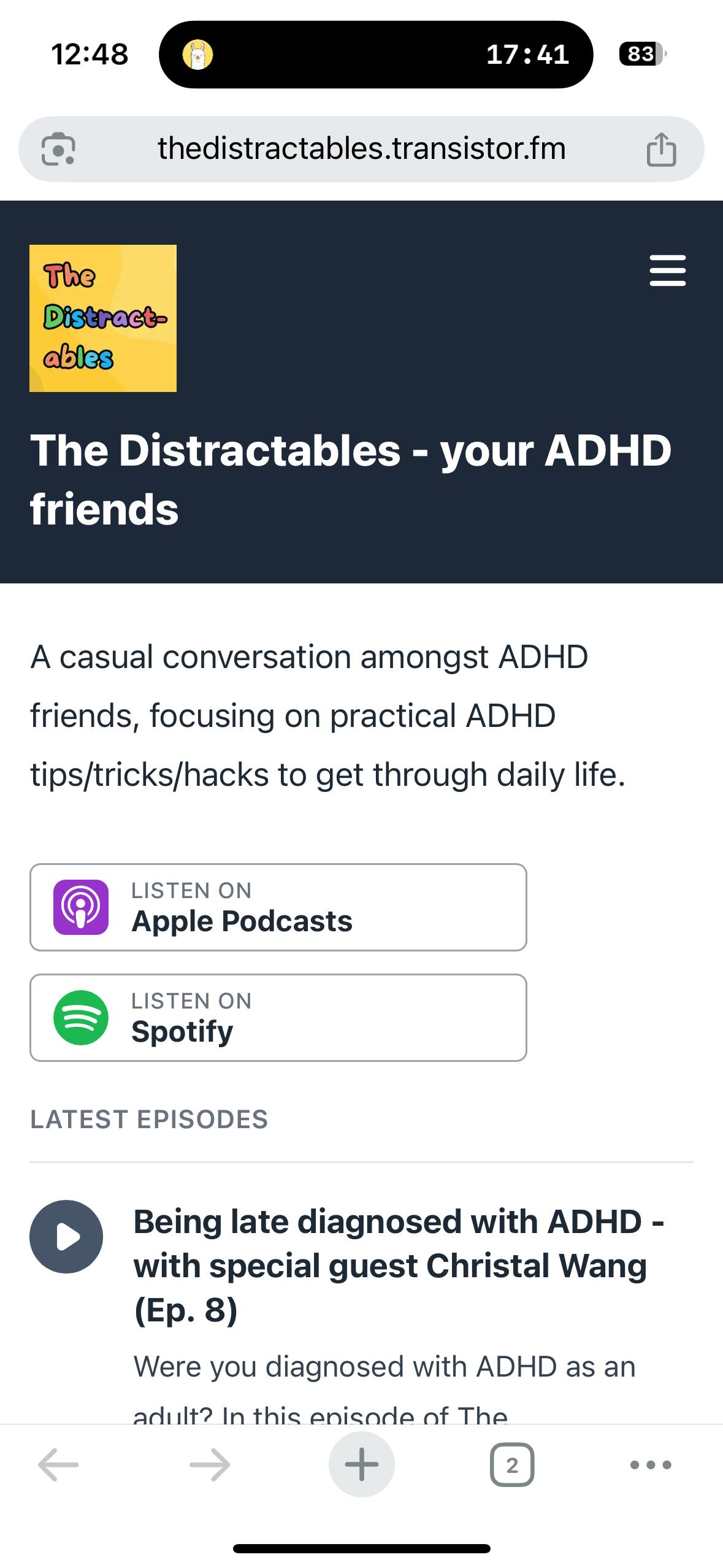Open a new browser tab
Viewport: 723px width, 1568px height.
click(361, 1465)
